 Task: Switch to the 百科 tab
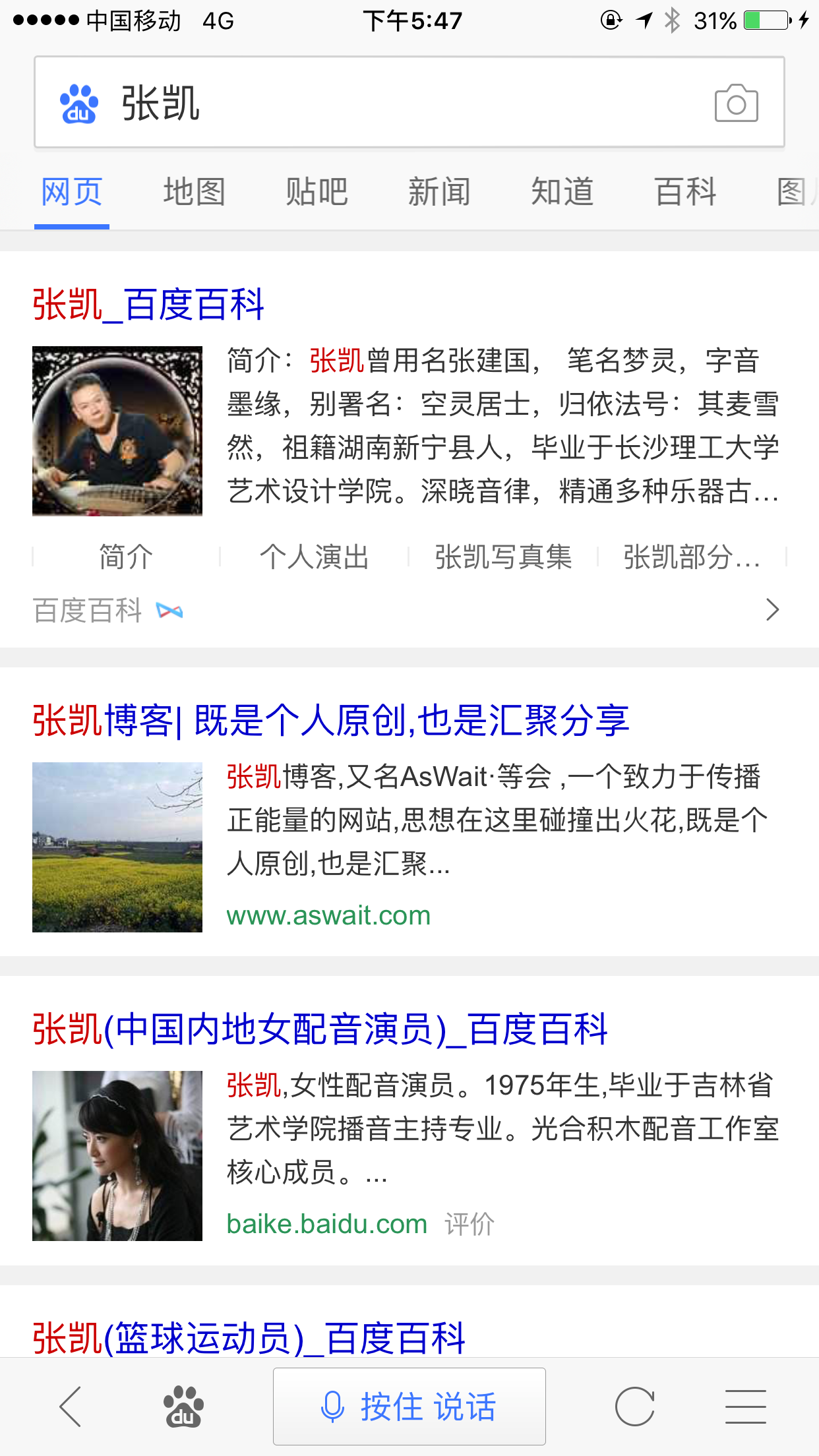[x=685, y=193]
